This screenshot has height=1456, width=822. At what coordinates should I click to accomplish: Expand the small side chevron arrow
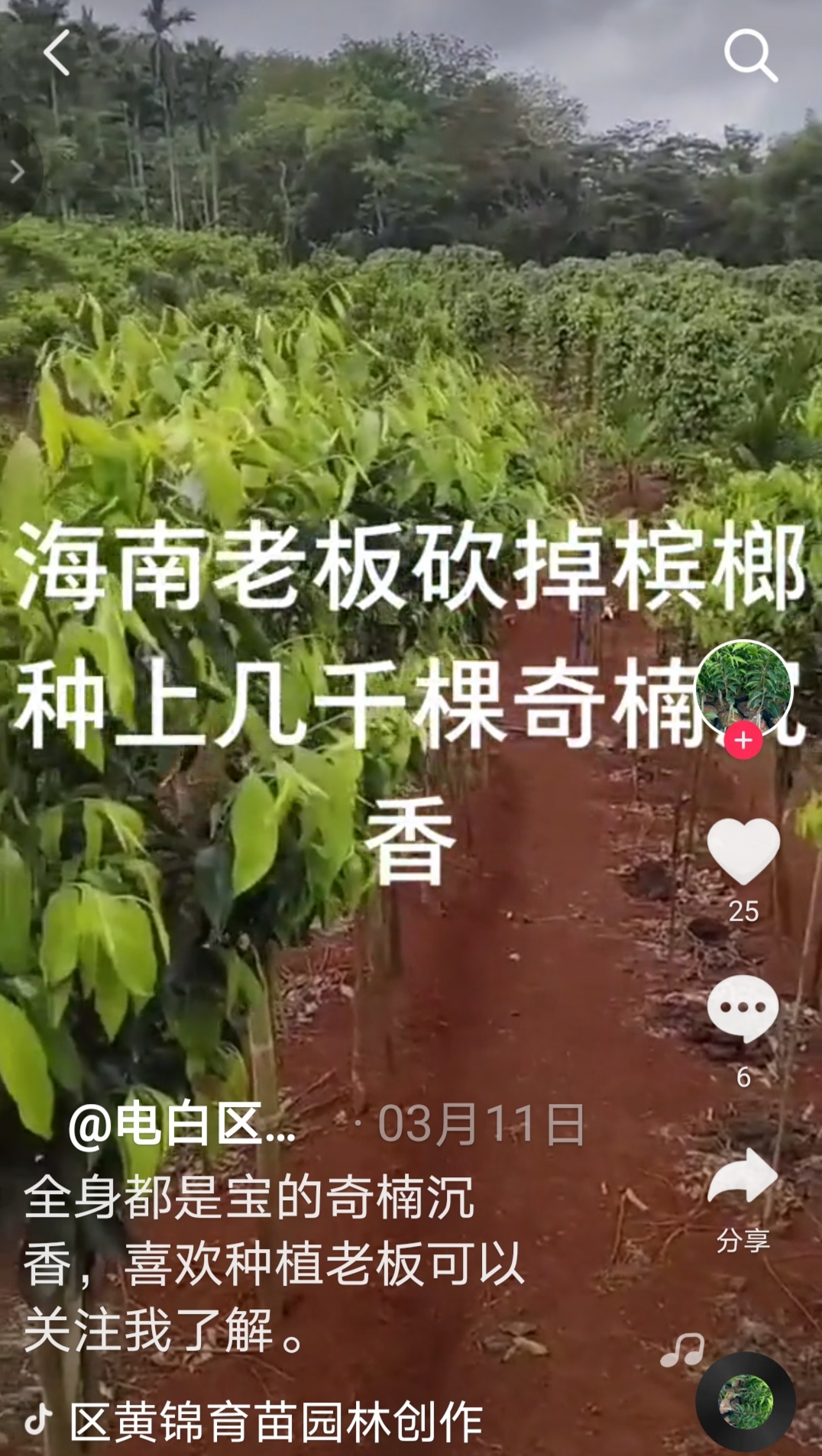click(x=17, y=173)
